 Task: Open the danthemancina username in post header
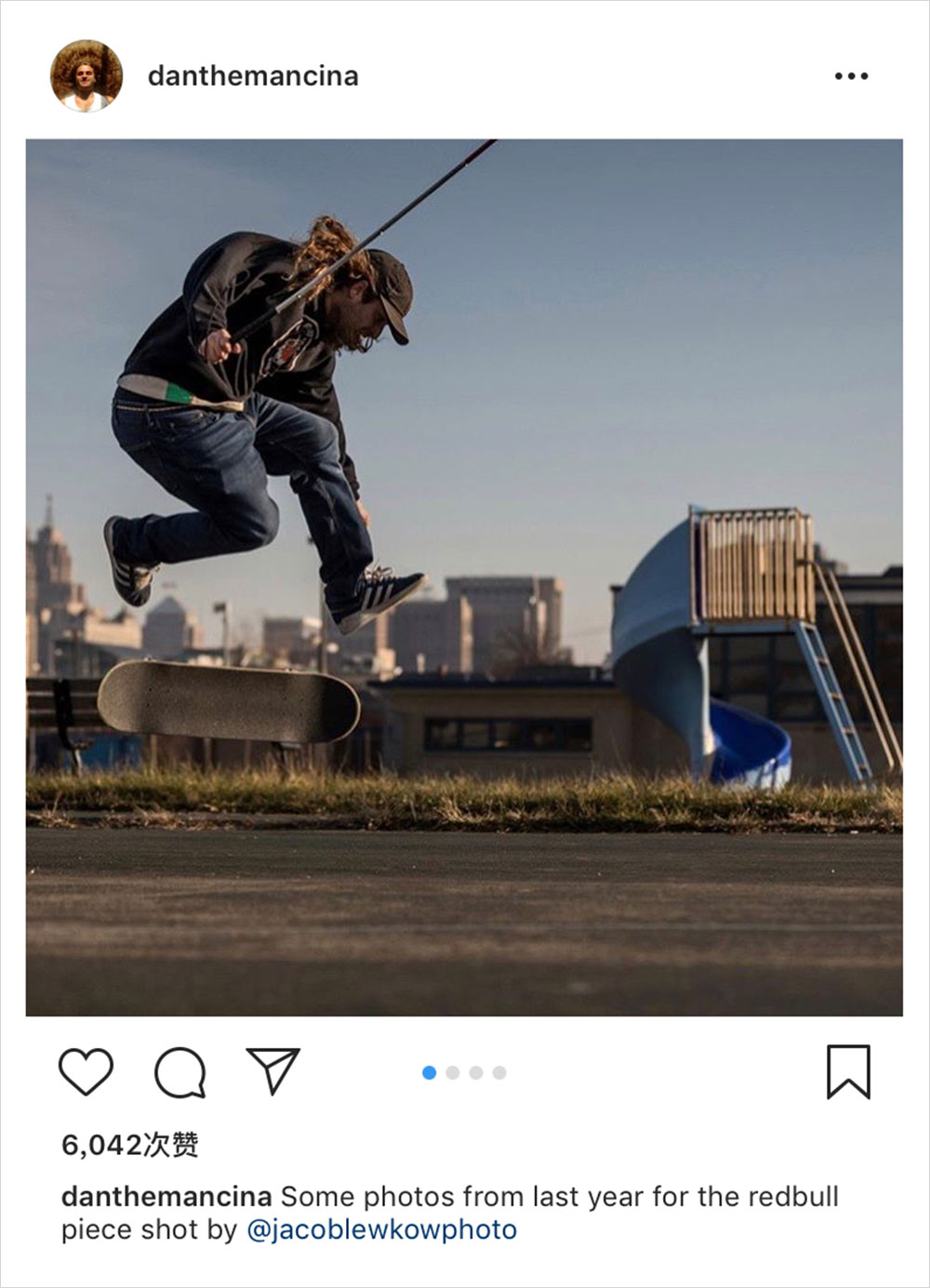[x=252, y=76]
